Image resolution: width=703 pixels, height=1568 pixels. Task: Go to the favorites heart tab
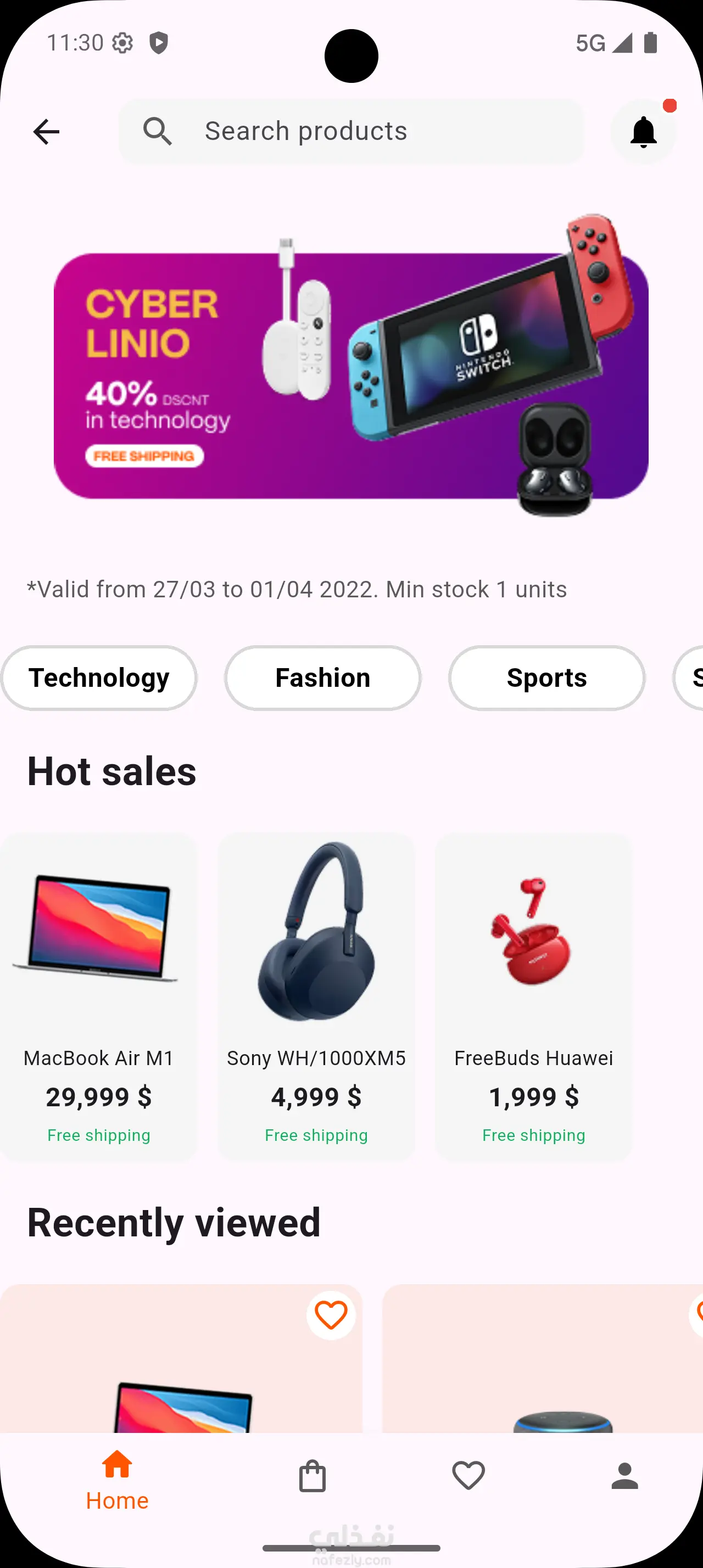click(468, 1476)
